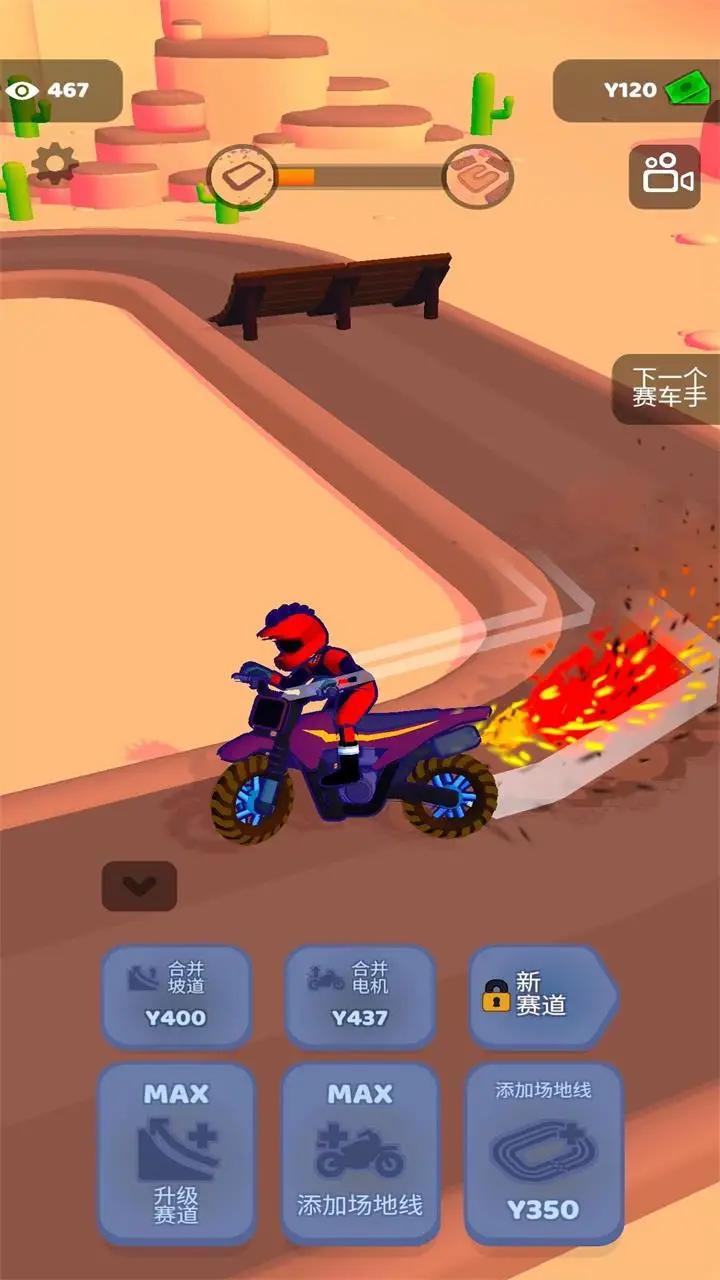
Task: Tap the MAX motorcycle add button
Action: (x=360, y=1153)
